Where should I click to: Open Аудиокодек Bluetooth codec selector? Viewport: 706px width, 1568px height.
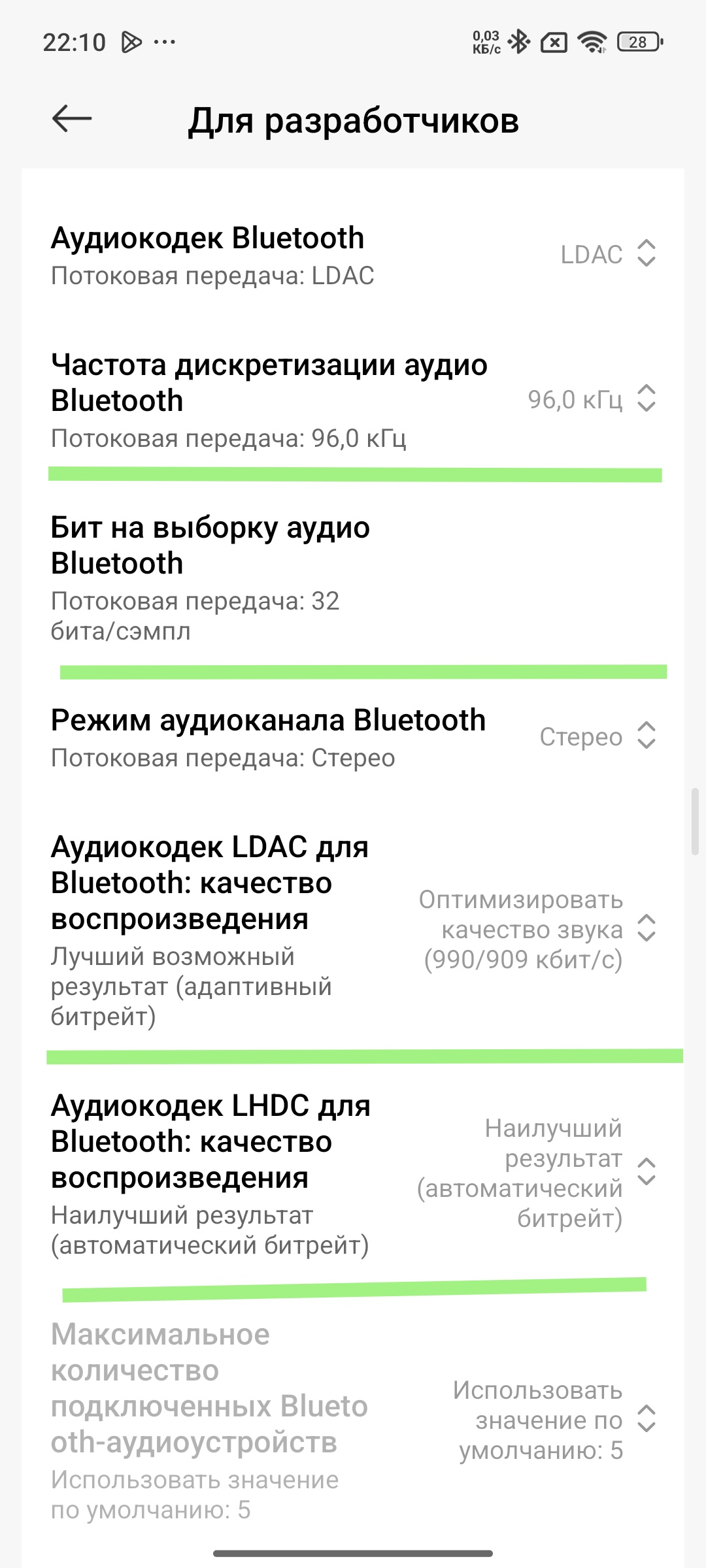353,255
